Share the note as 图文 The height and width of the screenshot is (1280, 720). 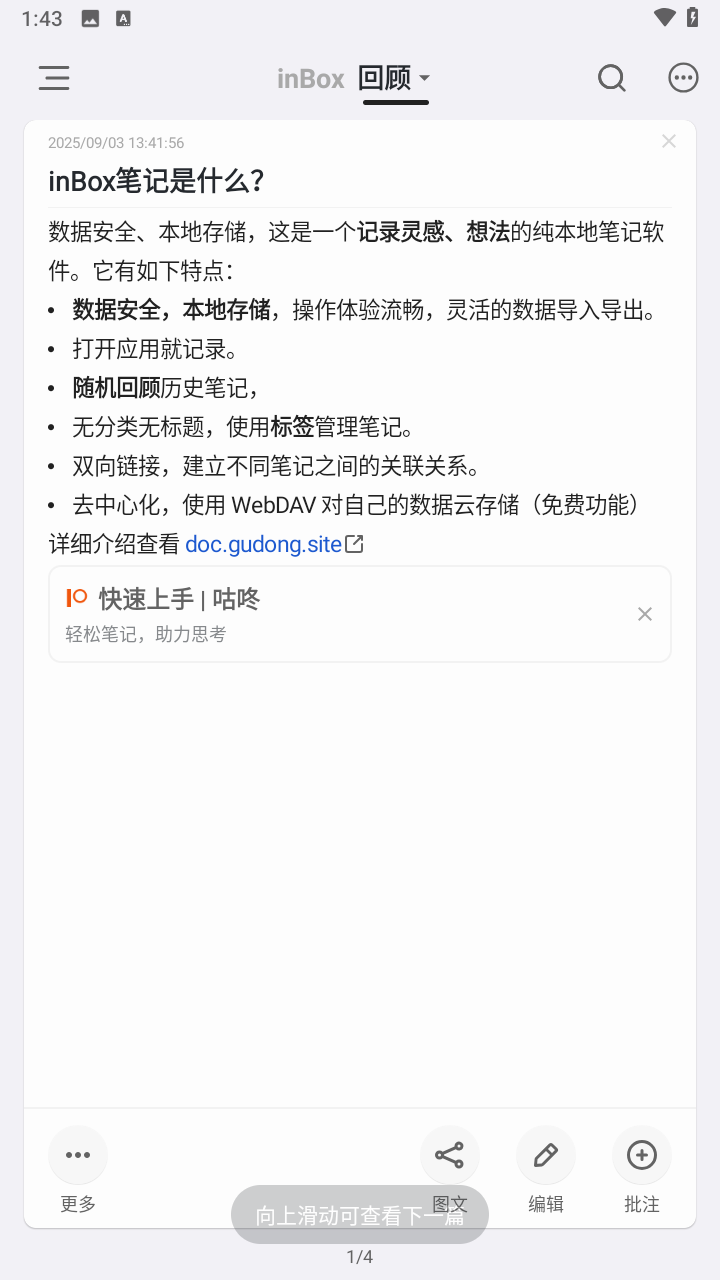(450, 1156)
